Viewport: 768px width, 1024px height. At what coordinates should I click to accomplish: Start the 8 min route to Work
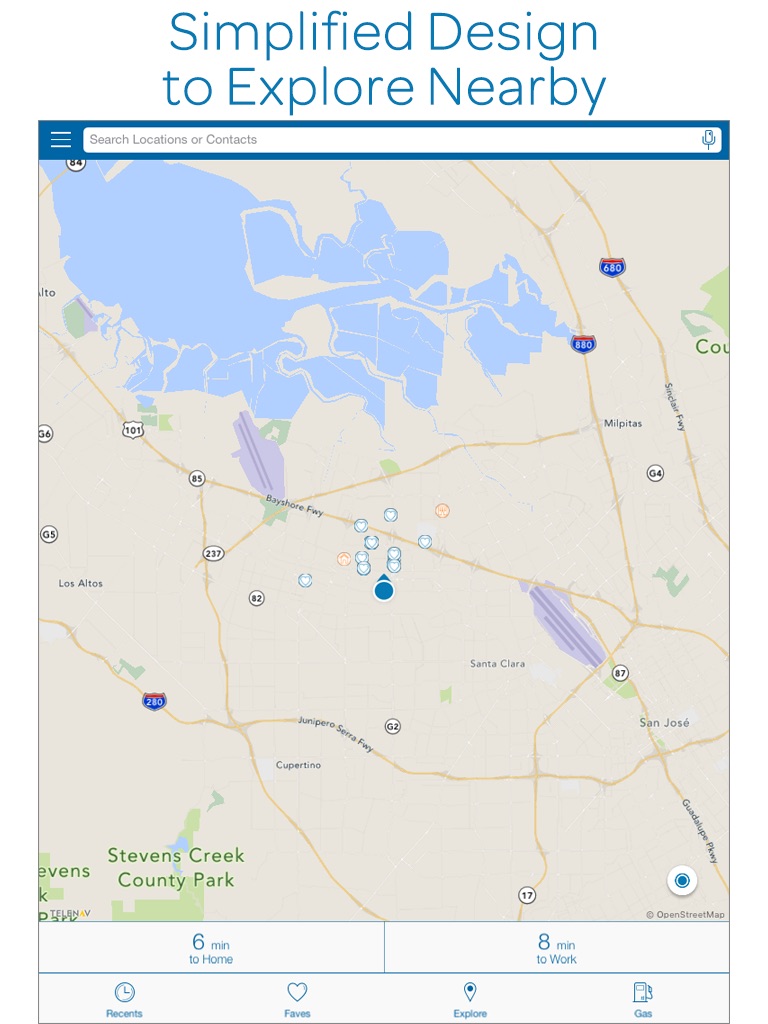click(x=556, y=948)
